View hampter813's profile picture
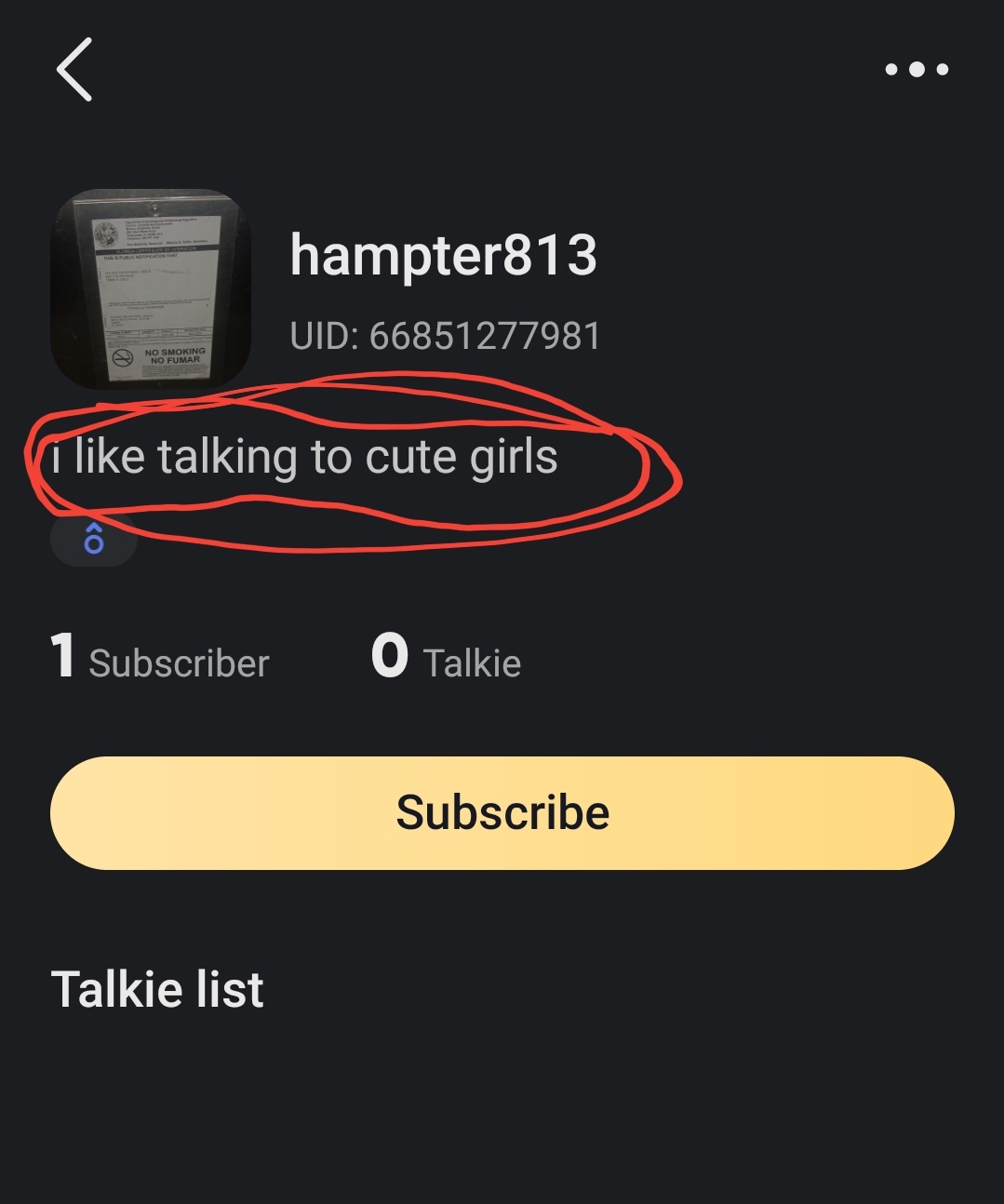1004x1204 pixels. tap(151, 289)
